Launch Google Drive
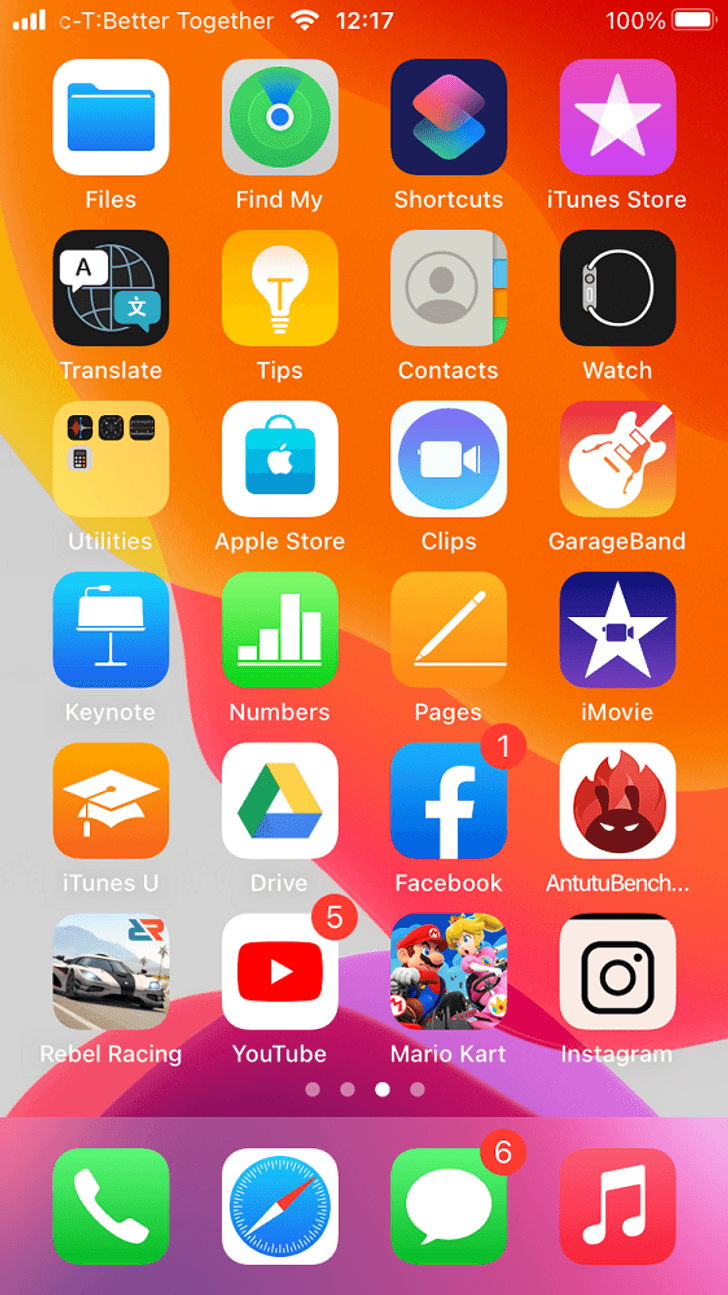Viewport: 728px width, 1295px height. (280, 801)
